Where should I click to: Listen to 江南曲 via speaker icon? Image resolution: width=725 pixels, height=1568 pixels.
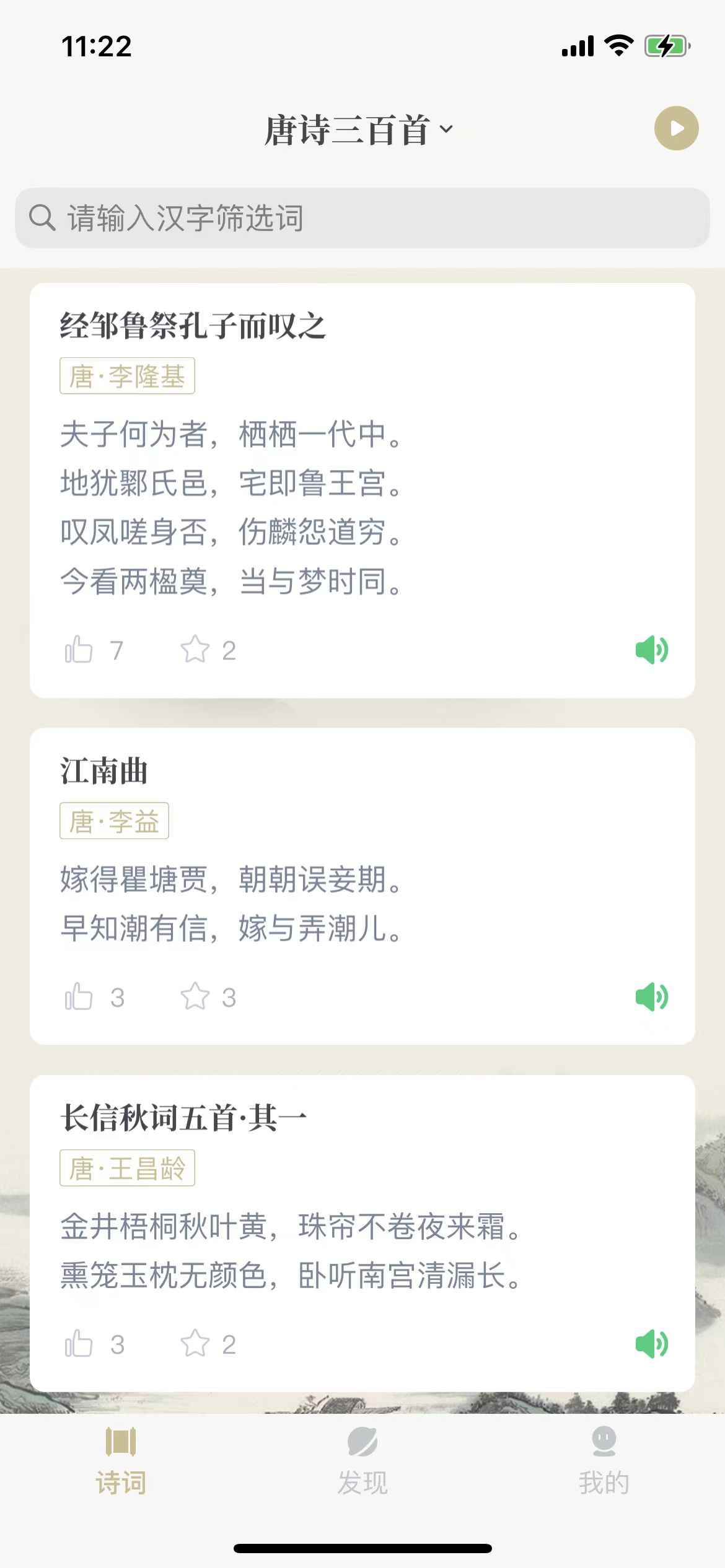[651, 997]
